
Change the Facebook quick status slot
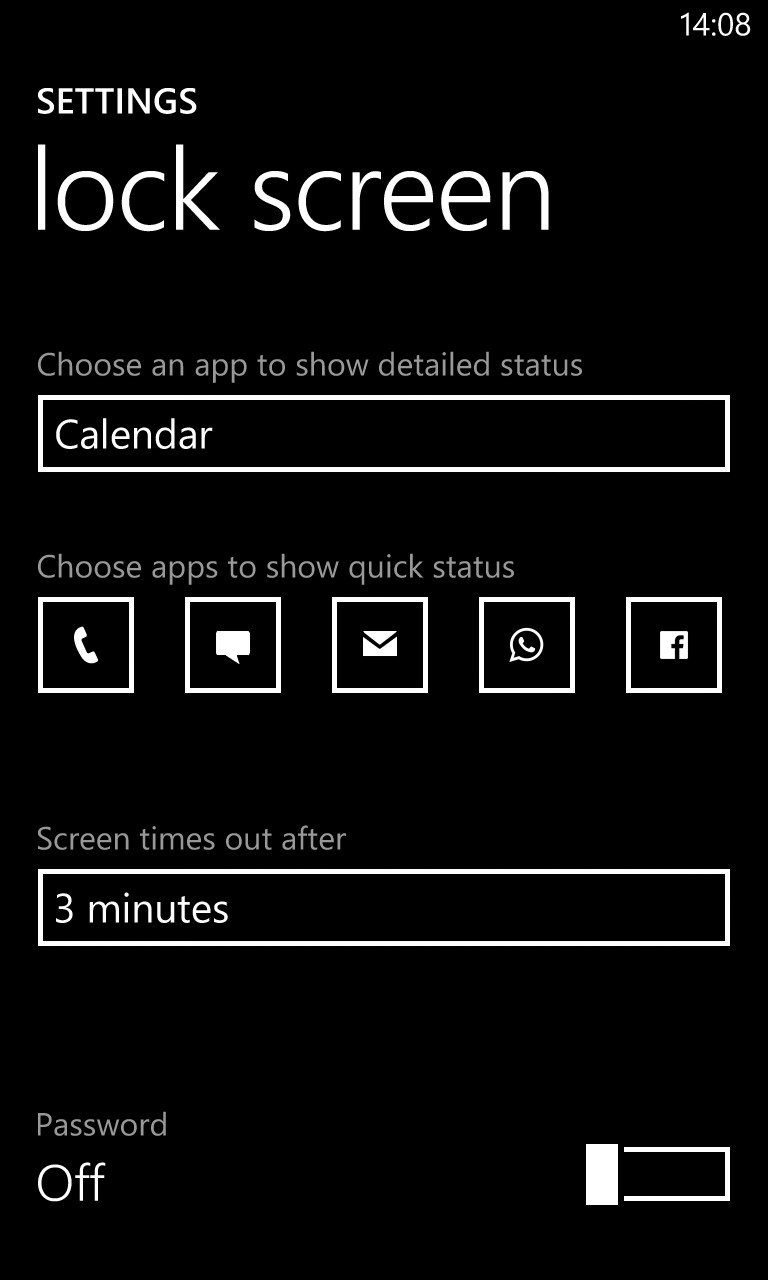tap(674, 645)
